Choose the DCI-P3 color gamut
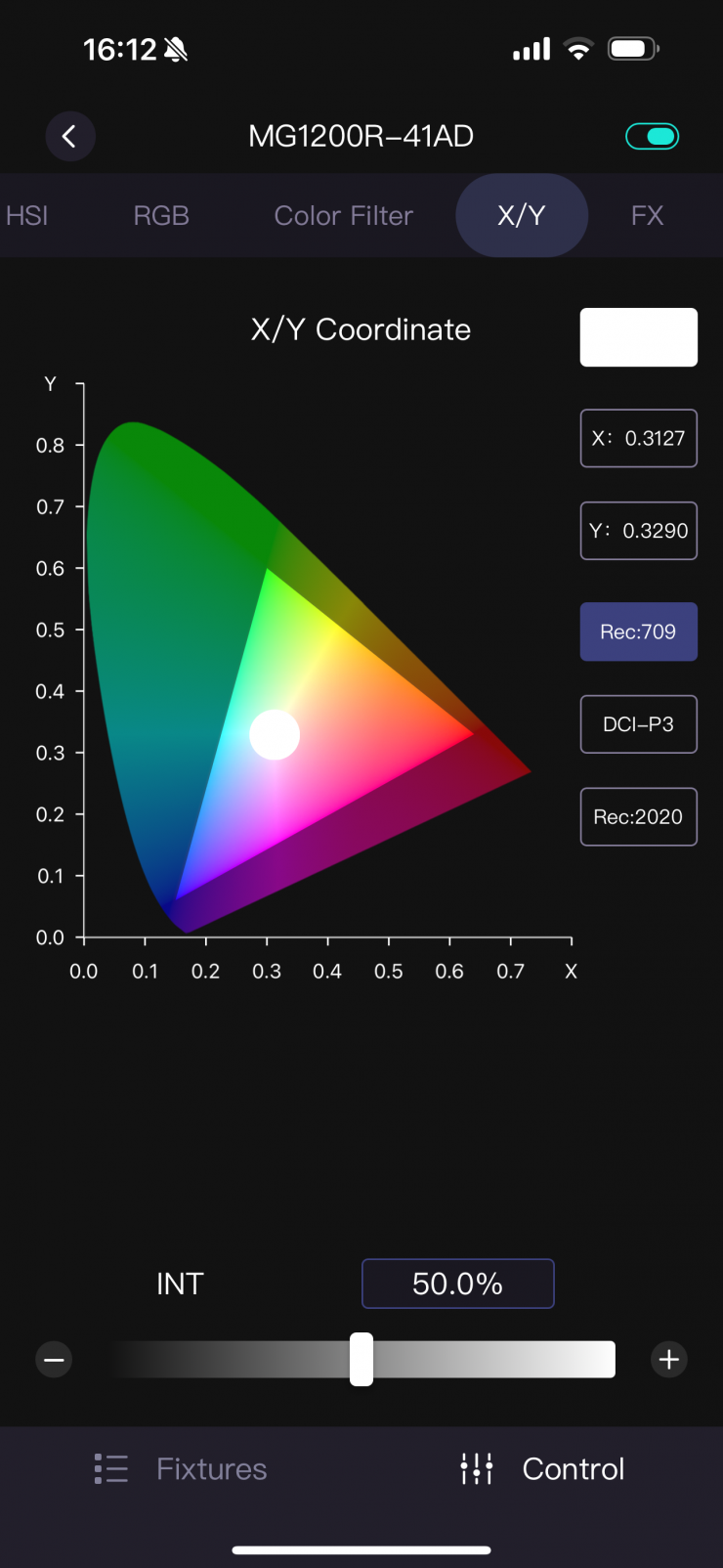This screenshot has width=723, height=1568. point(638,724)
